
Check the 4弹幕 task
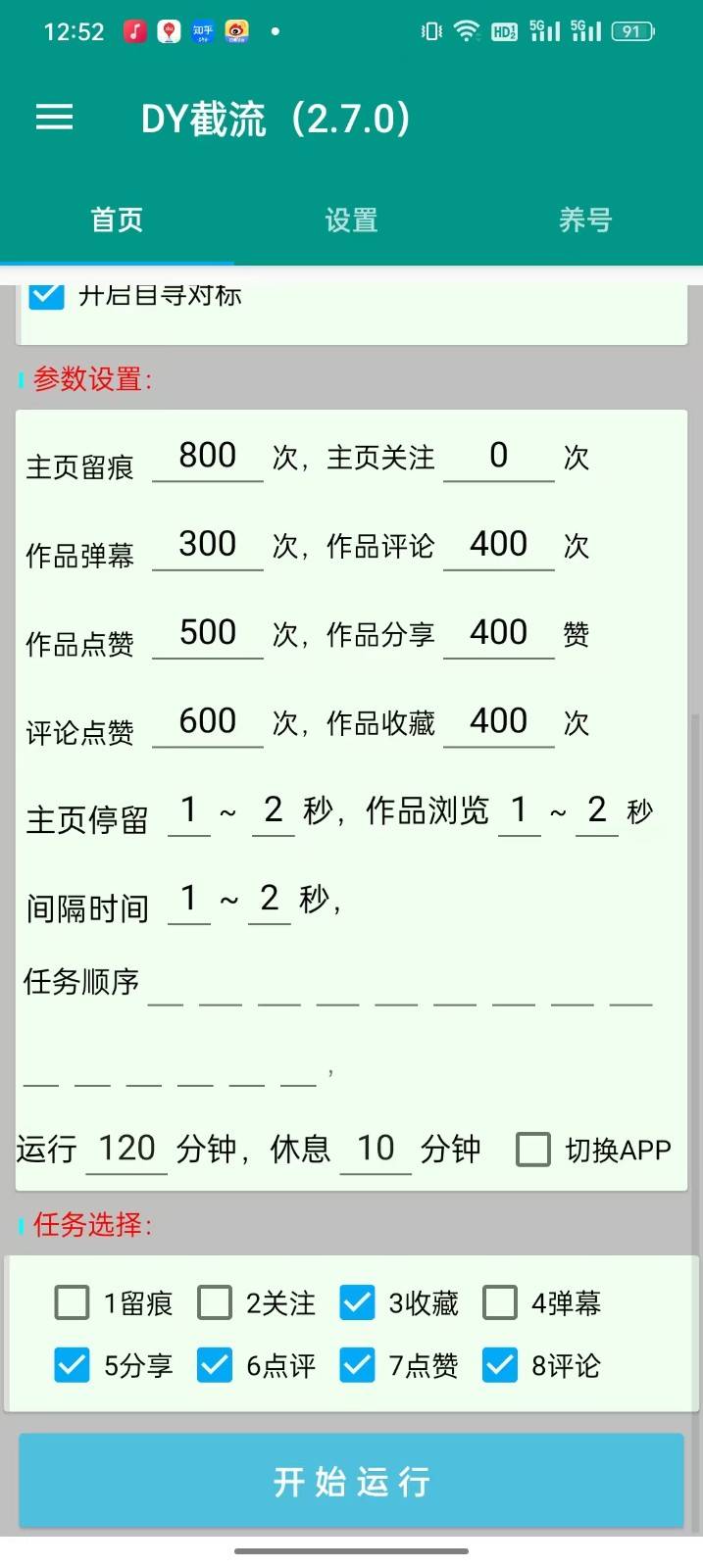(x=500, y=1303)
